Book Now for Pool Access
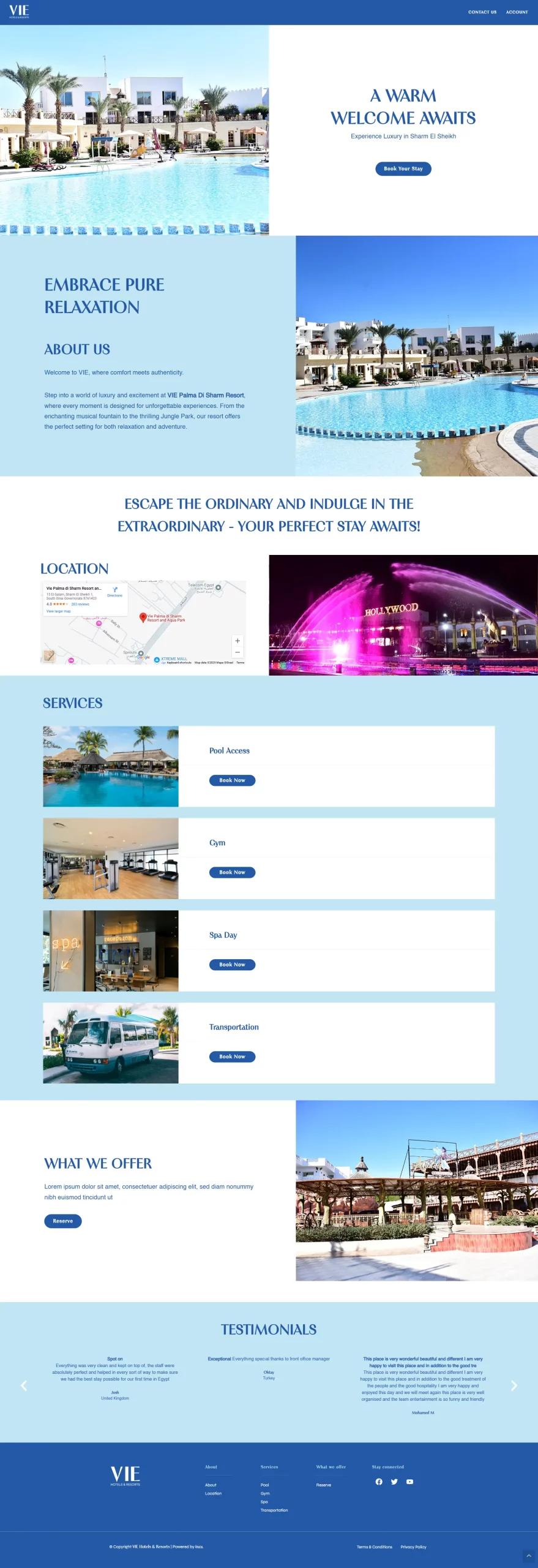Image resolution: width=538 pixels, height=1568 pixels. 232,780
